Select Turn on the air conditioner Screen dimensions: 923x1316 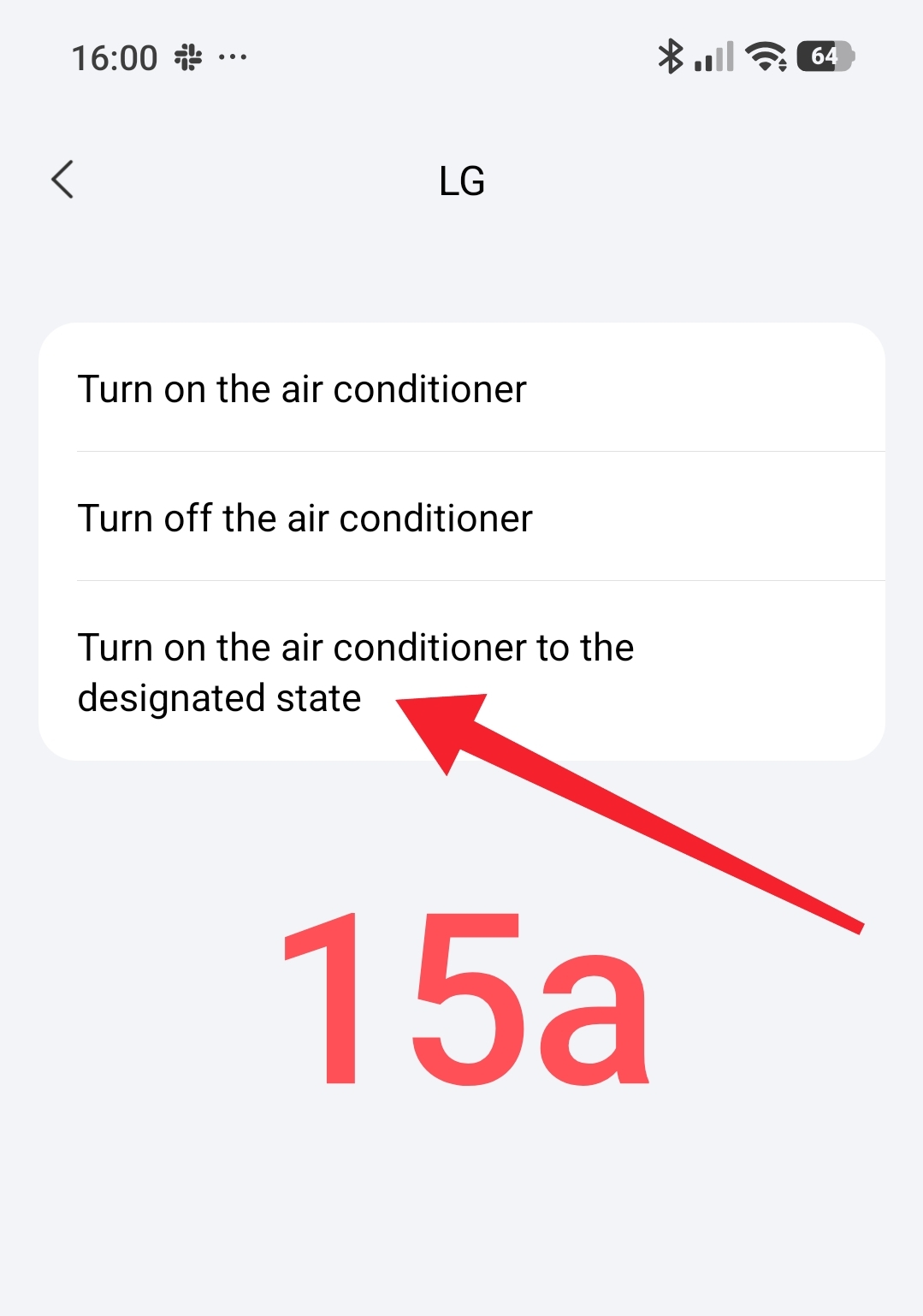click(302, 389)
